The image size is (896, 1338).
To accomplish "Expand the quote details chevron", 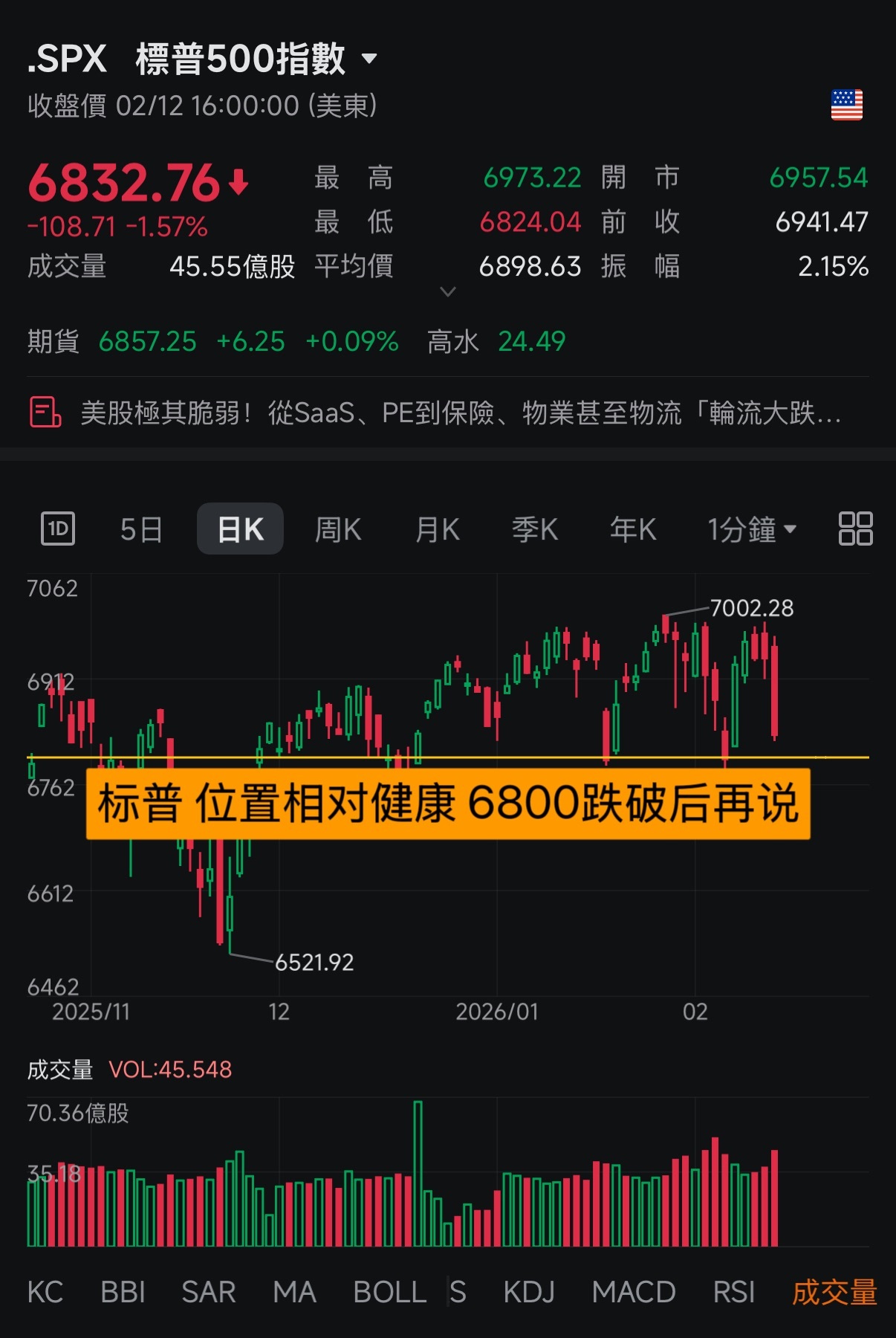I will (x=447, y=292).
